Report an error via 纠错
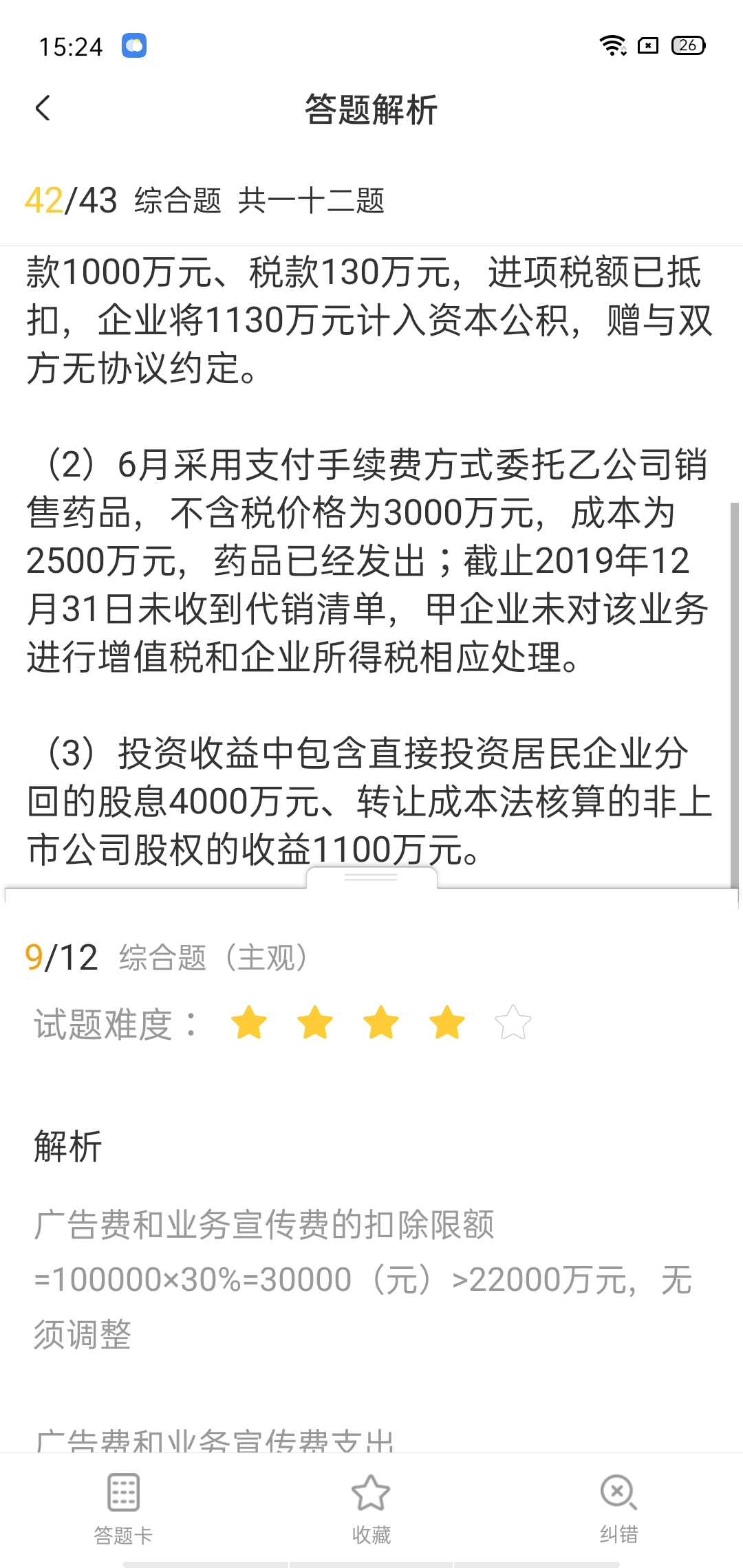The image size is (743, 1568). click(x=618, y=1506)
